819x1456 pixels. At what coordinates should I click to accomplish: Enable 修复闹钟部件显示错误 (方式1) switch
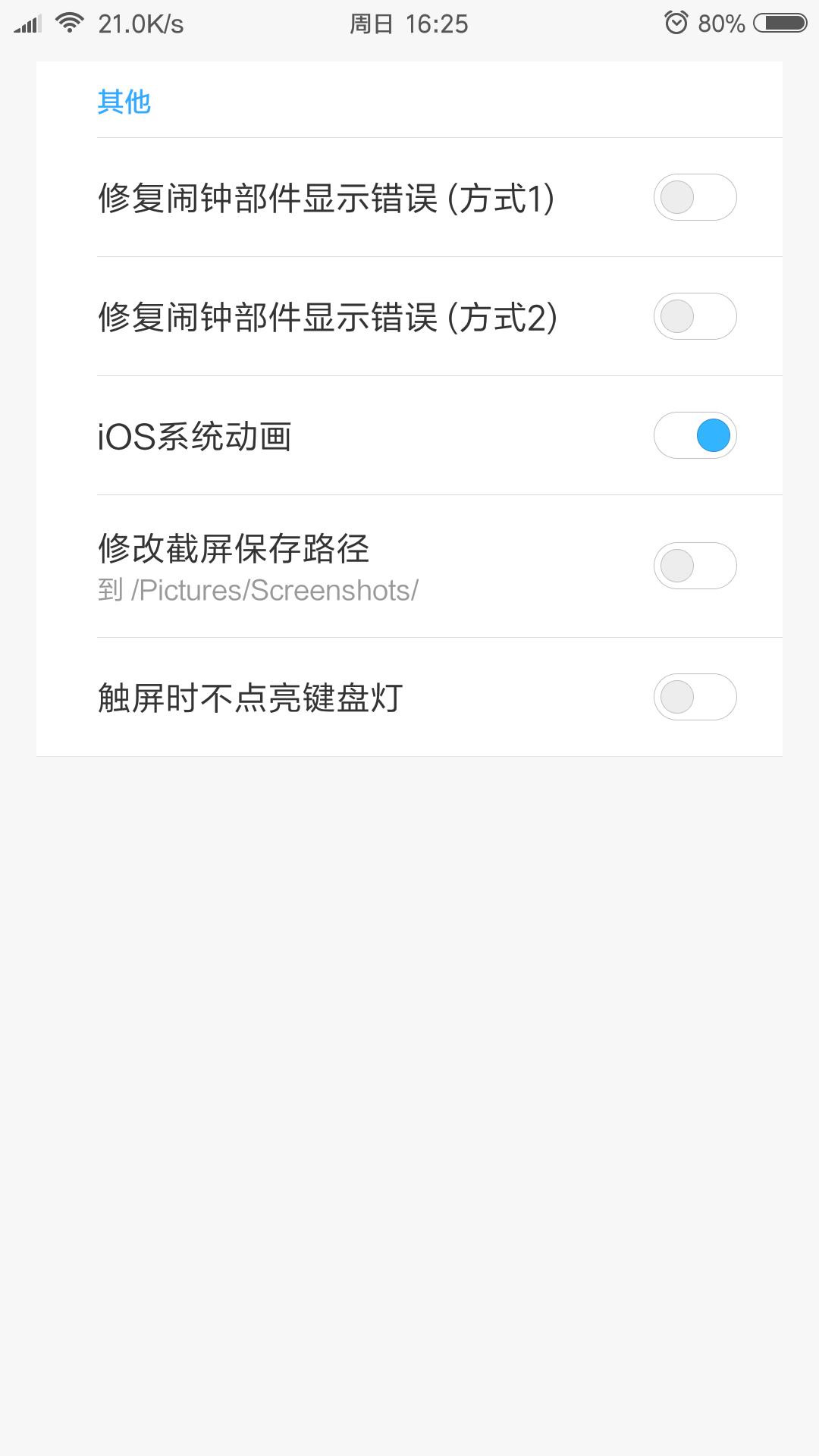click(x=695, y=197)
